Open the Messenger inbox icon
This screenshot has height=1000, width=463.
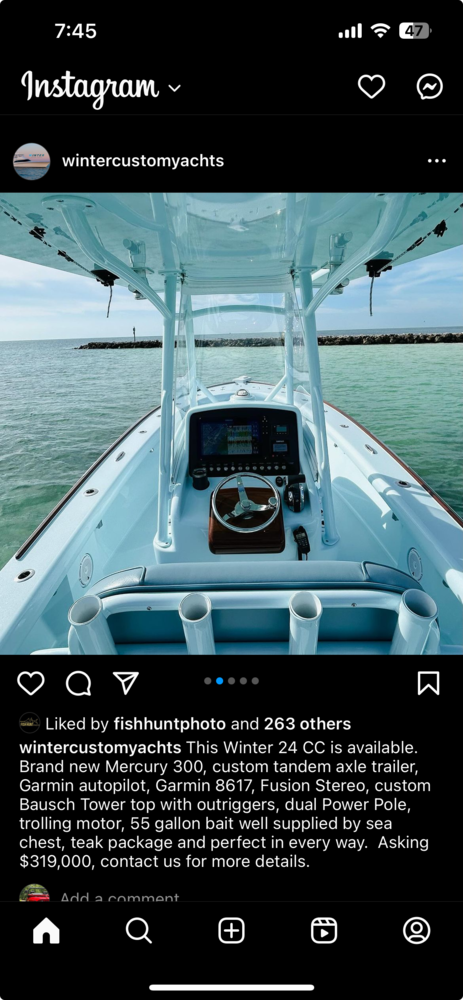point(430,87)
